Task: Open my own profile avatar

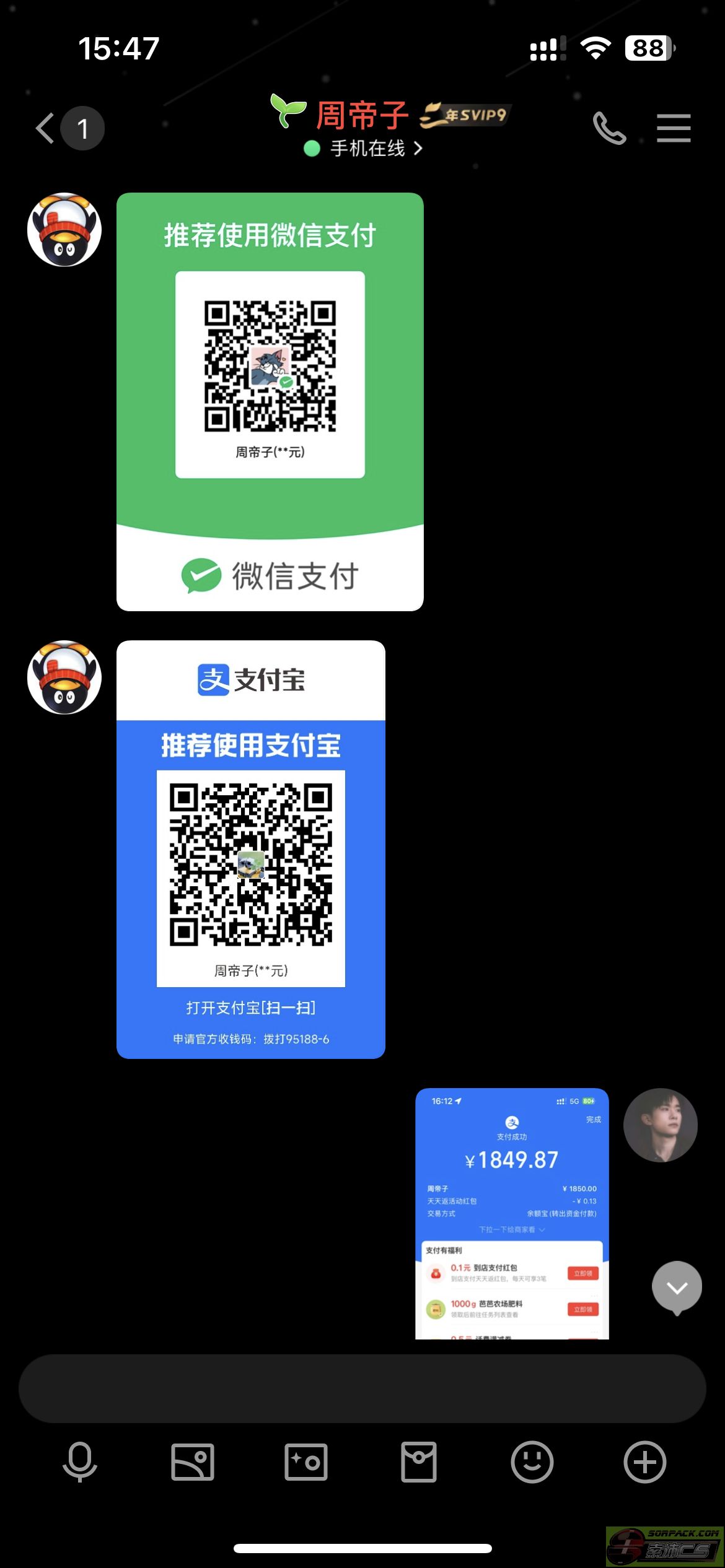Action: (x=661, y=1125)
